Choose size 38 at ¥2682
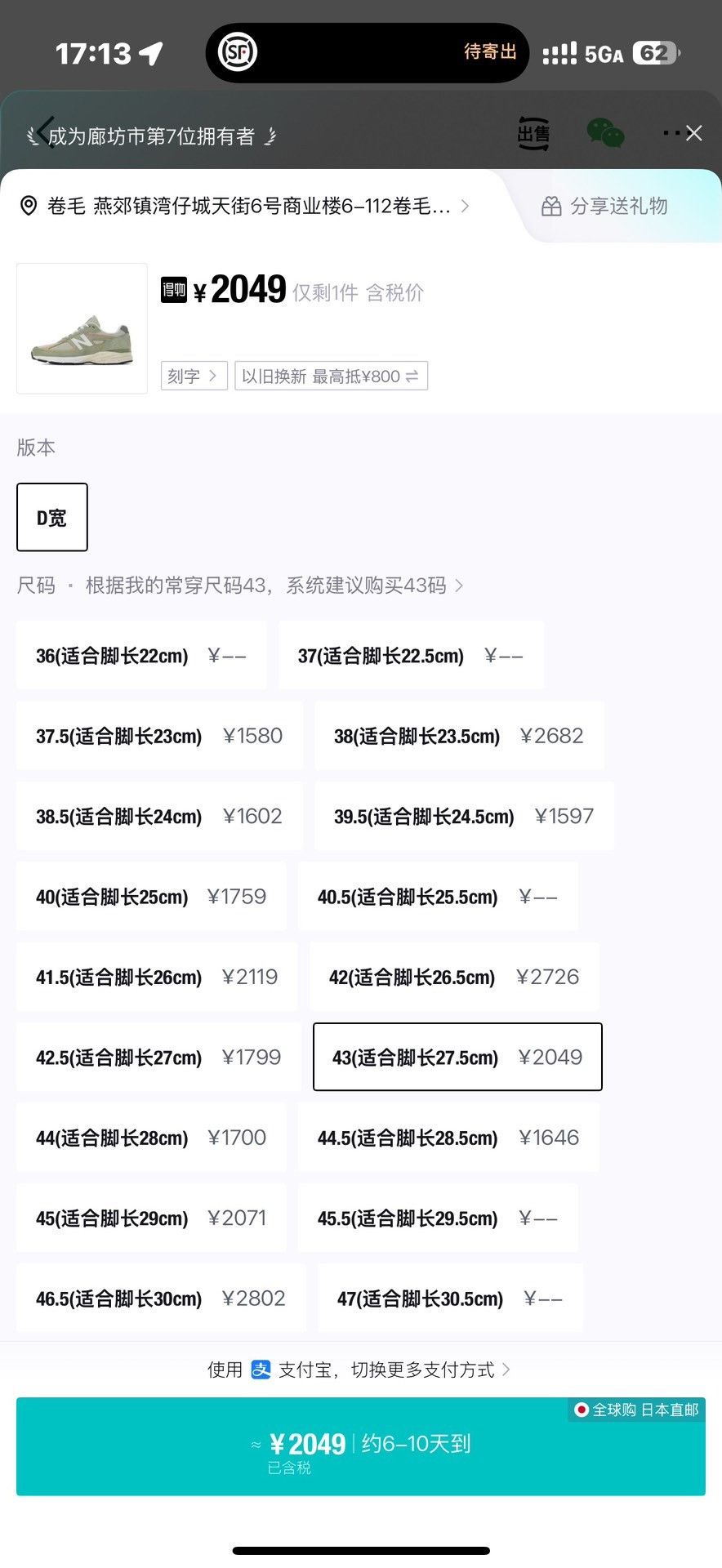722x1568 pixels. (459, 736)
